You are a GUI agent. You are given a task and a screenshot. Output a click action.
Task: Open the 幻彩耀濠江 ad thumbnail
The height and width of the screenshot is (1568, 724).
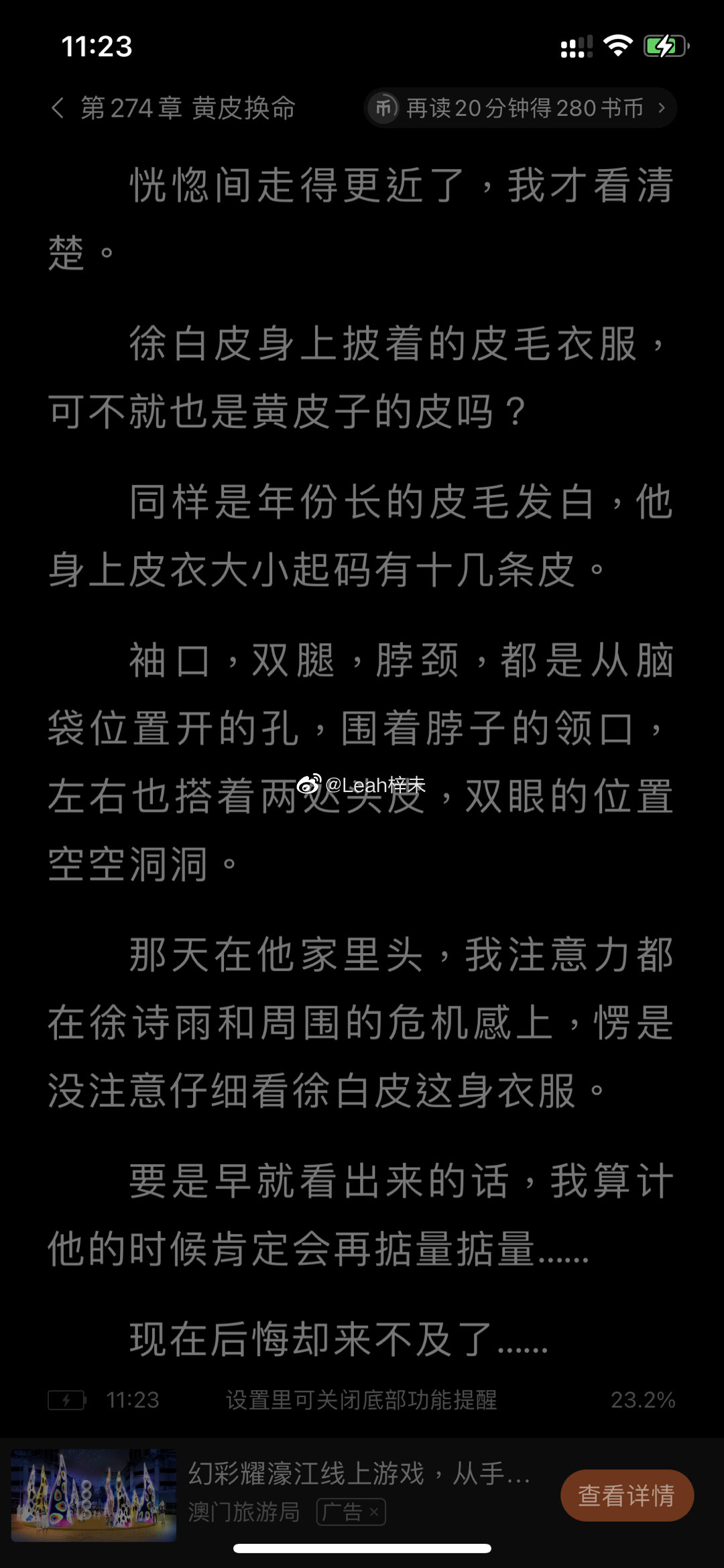pos(94,1495)
